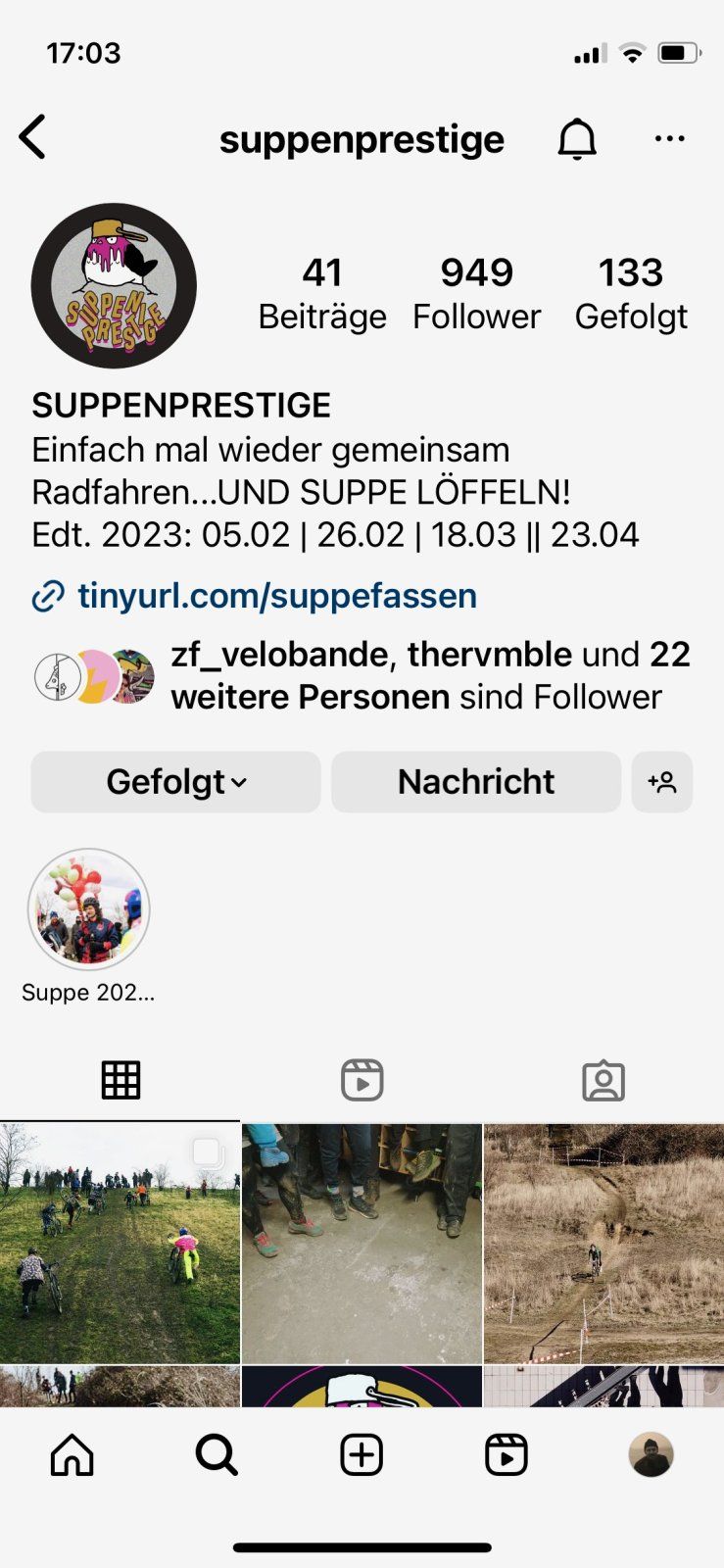Send a Nachricht to suppenprestige

coord(476,782)
